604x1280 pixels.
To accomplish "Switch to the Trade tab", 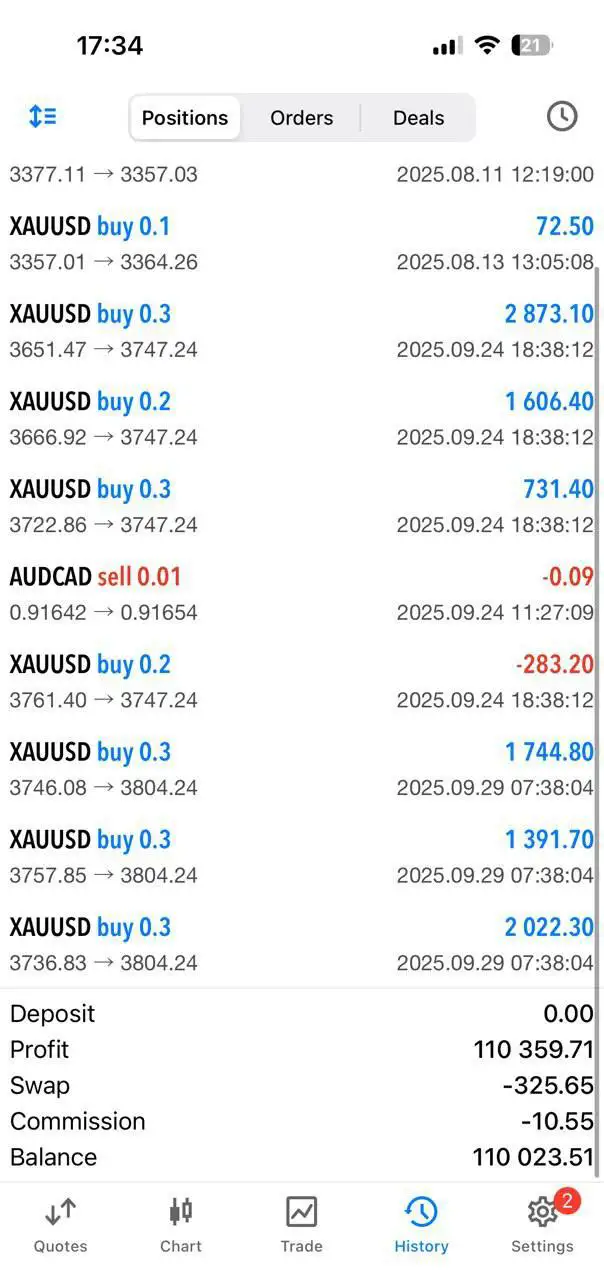I will point(301,1225).
